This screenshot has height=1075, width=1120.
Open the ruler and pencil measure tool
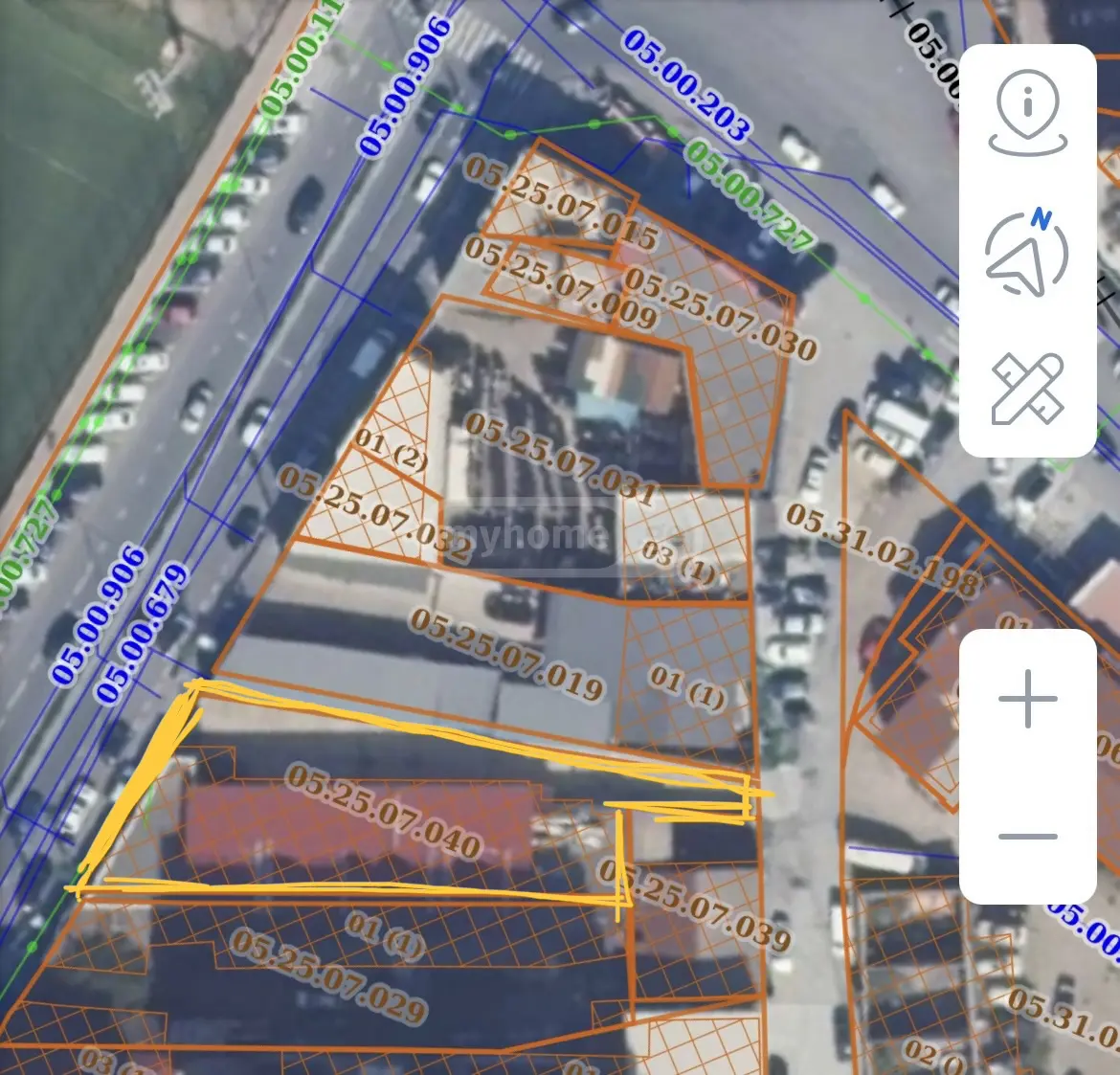1028,389
